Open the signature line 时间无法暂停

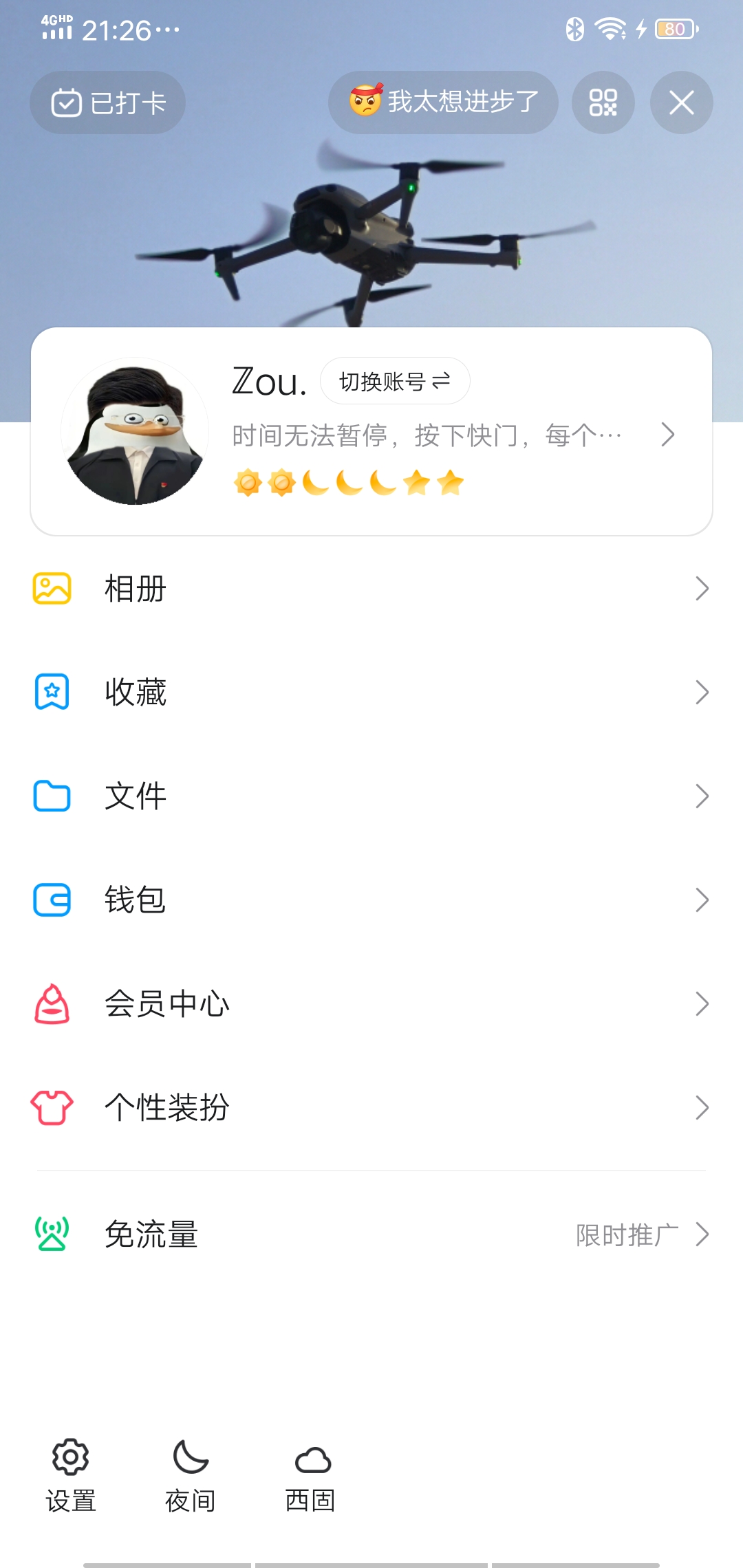pos(440,435)
